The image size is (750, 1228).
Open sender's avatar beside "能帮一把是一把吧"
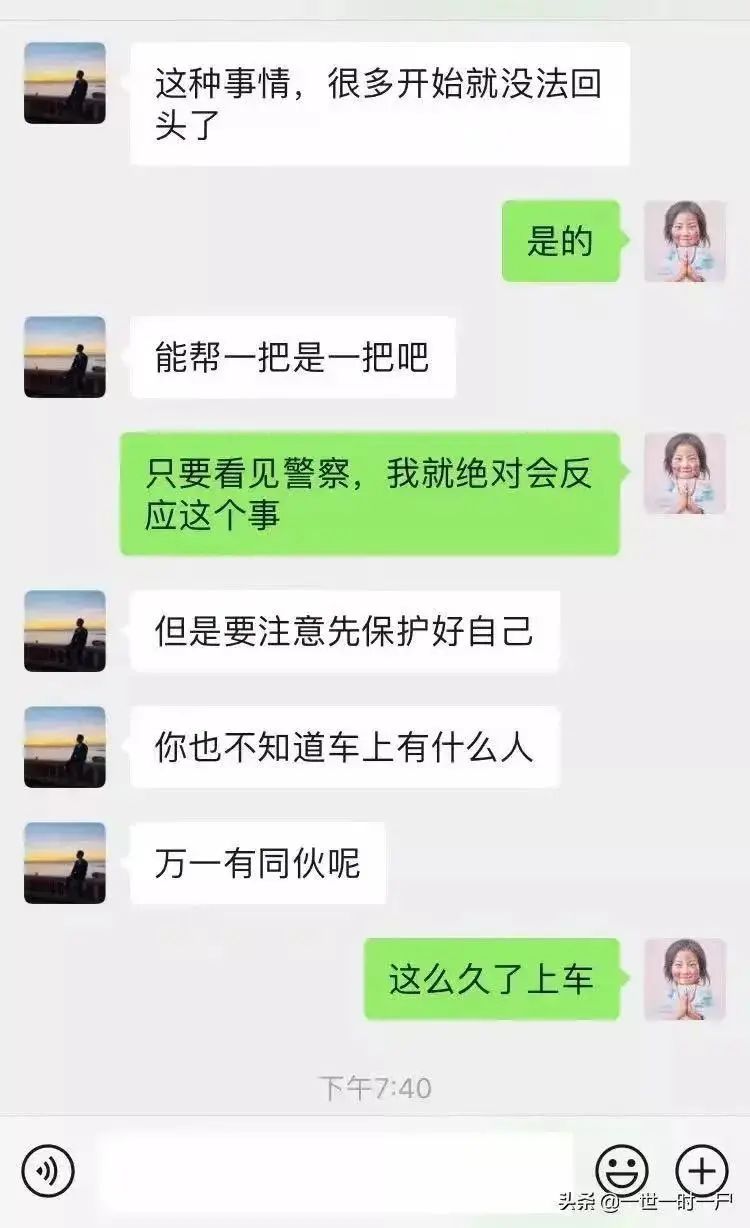(x=65, y=357)
